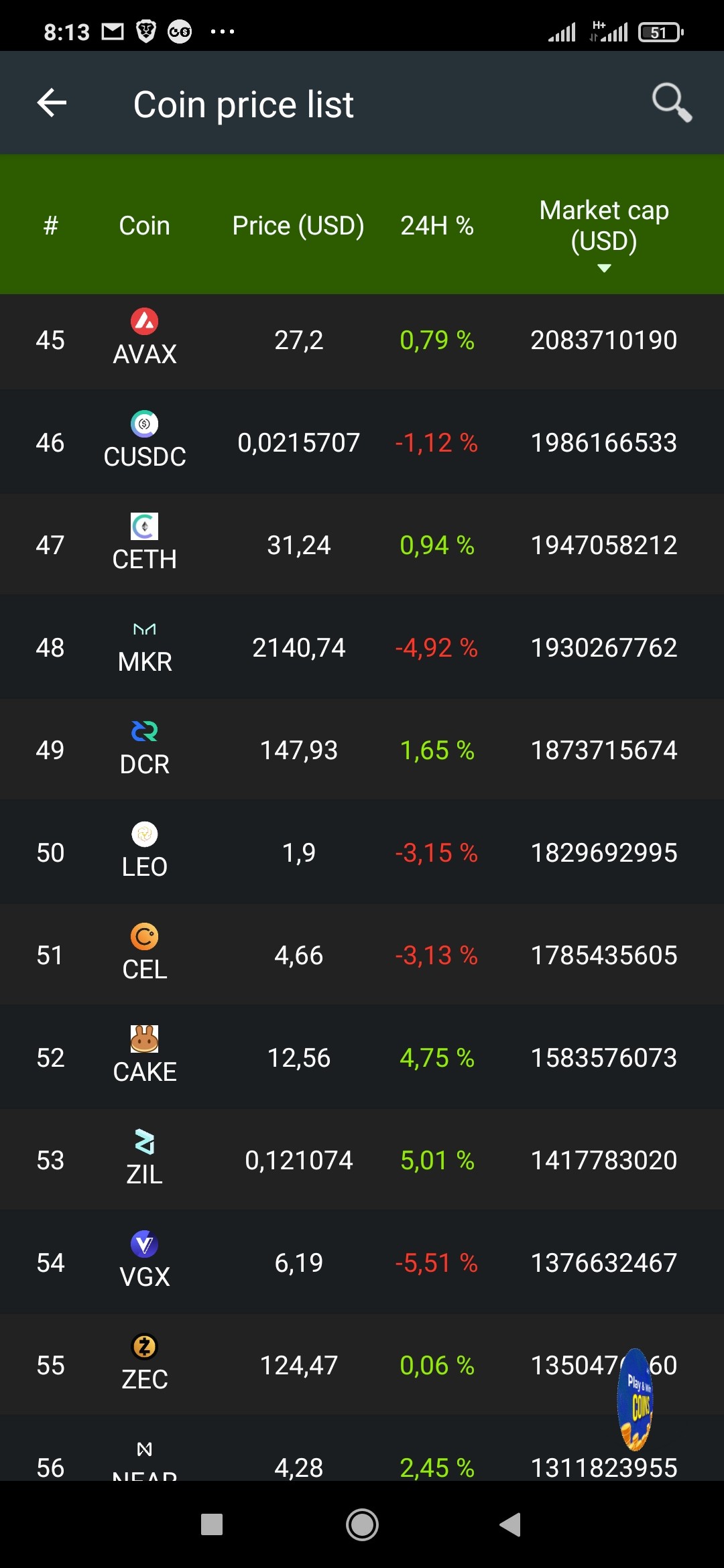Open the AVAX coin row
Image resolution: width=724 pixels, height=1568 pixels.
[362, 341]
